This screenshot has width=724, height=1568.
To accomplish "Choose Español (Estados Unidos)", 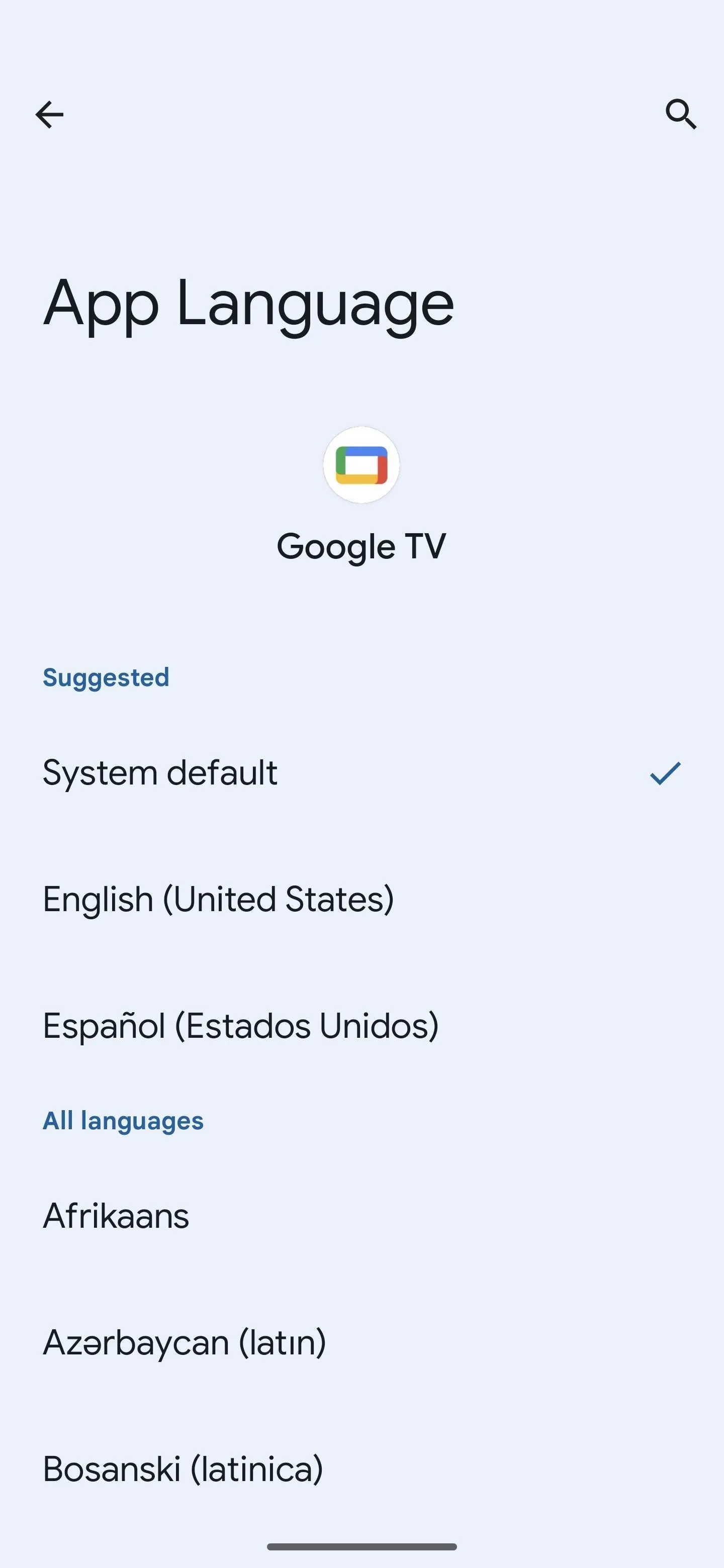I will pyautogui.click(x=361, y=1026).
